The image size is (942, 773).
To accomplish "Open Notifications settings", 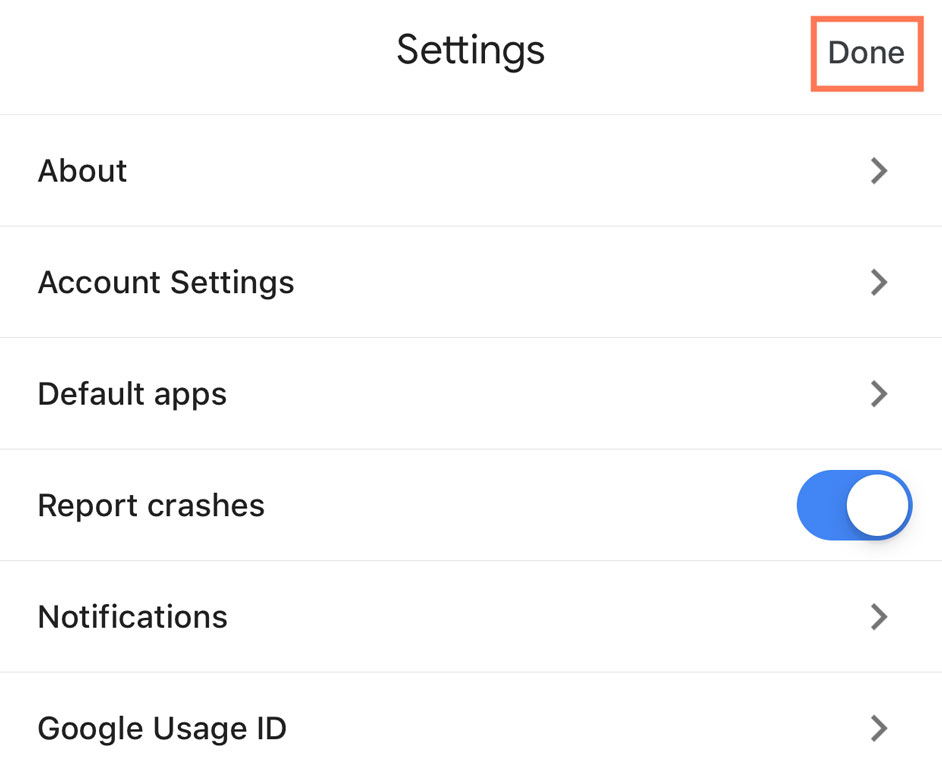I will pos(470,617).
